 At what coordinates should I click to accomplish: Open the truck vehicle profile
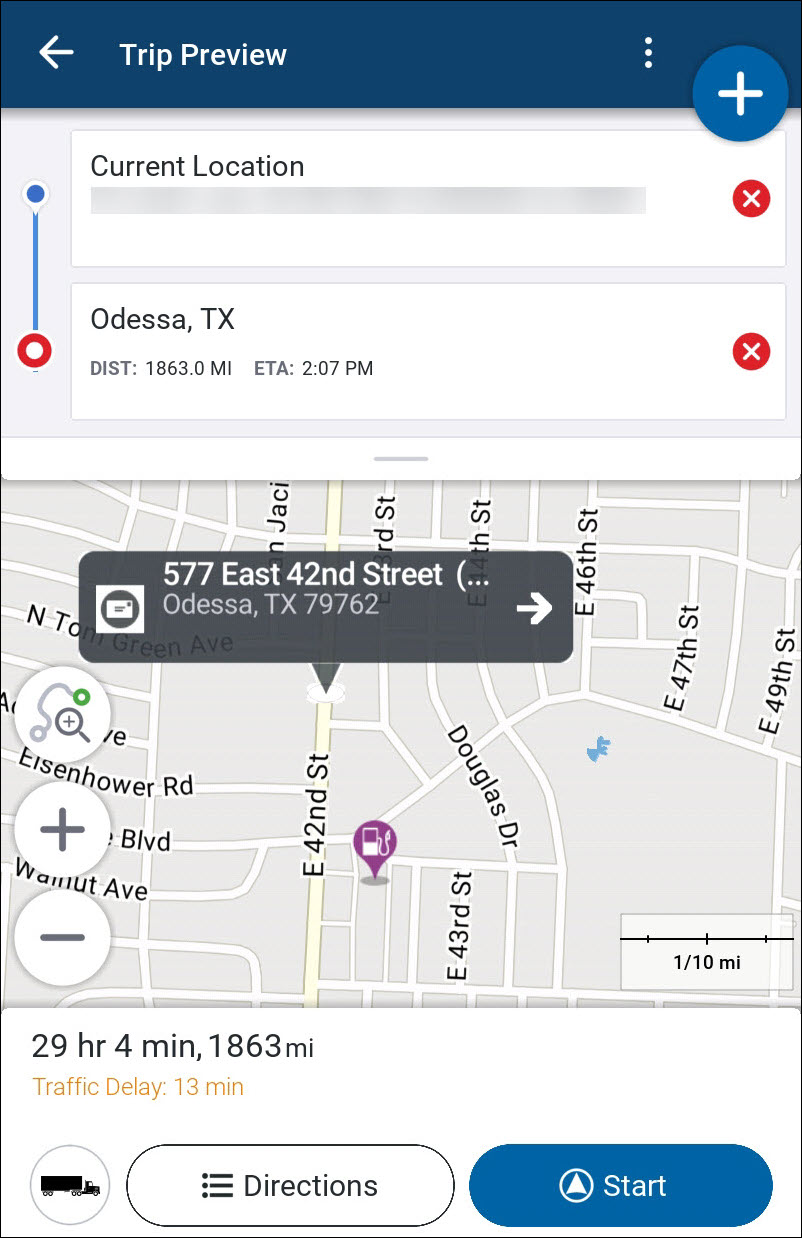click(70, 1186)
